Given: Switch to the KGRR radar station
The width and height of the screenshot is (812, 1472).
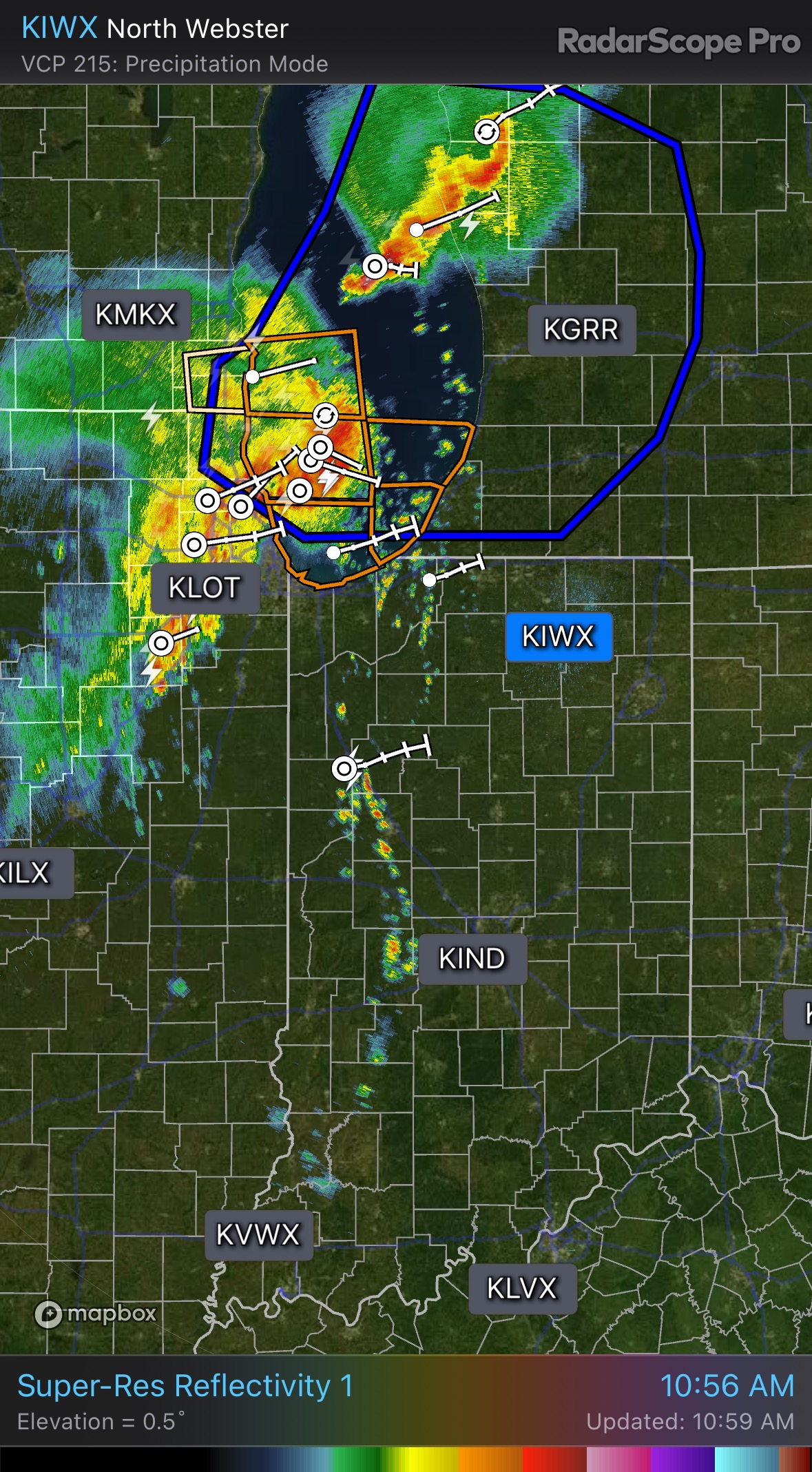Looking at the screenshot, I should click(581, 329).
